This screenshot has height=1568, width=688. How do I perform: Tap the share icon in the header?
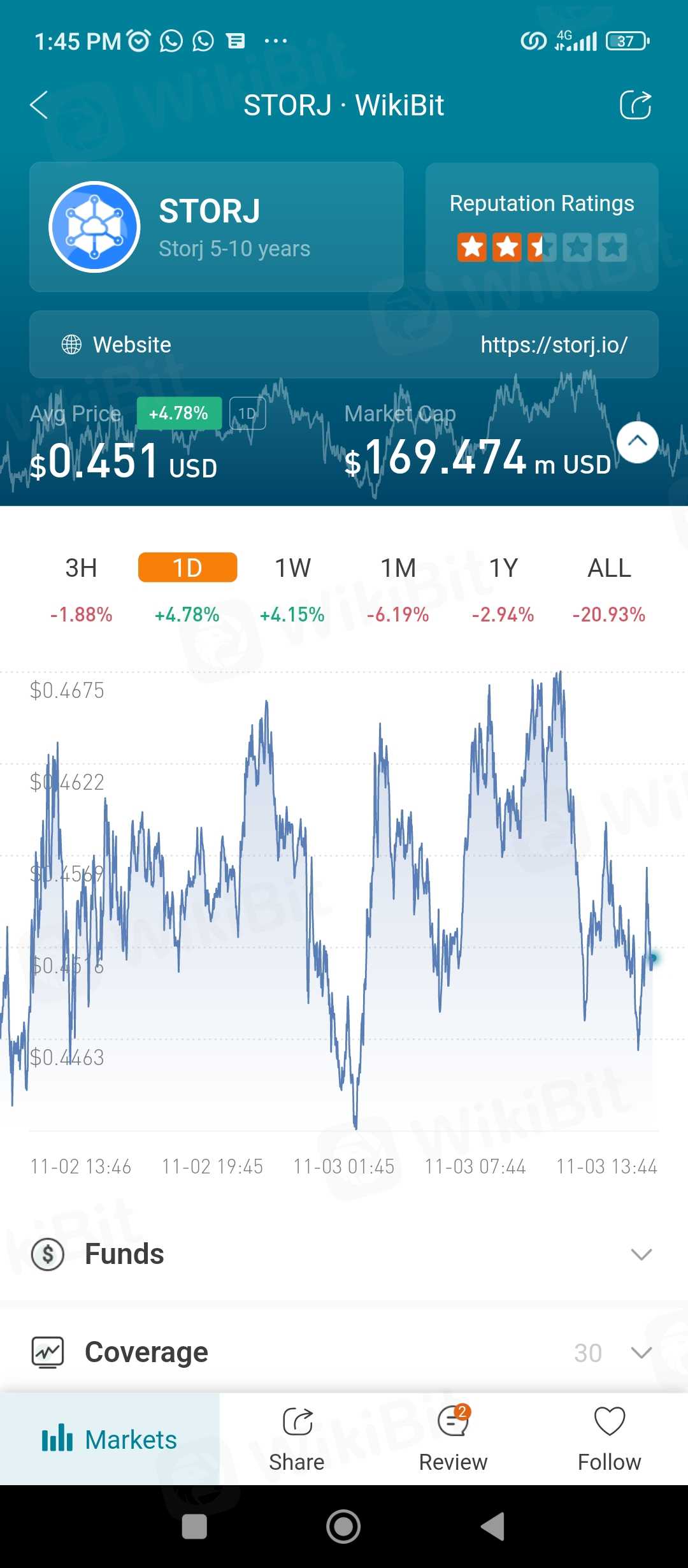click(x=635, y=105)
